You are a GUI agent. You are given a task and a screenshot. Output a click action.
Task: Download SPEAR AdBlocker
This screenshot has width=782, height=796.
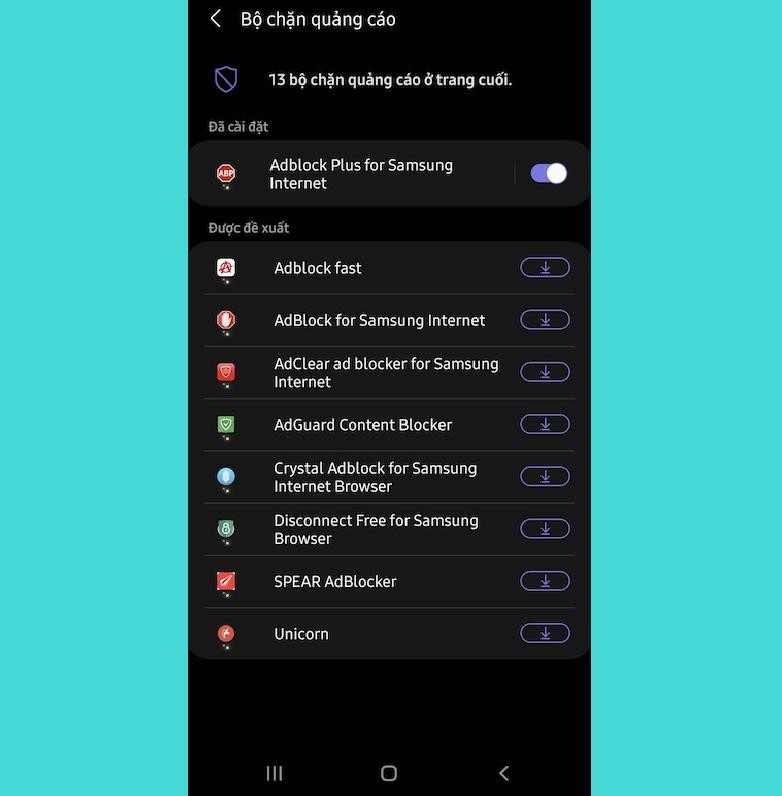(545, 581)
